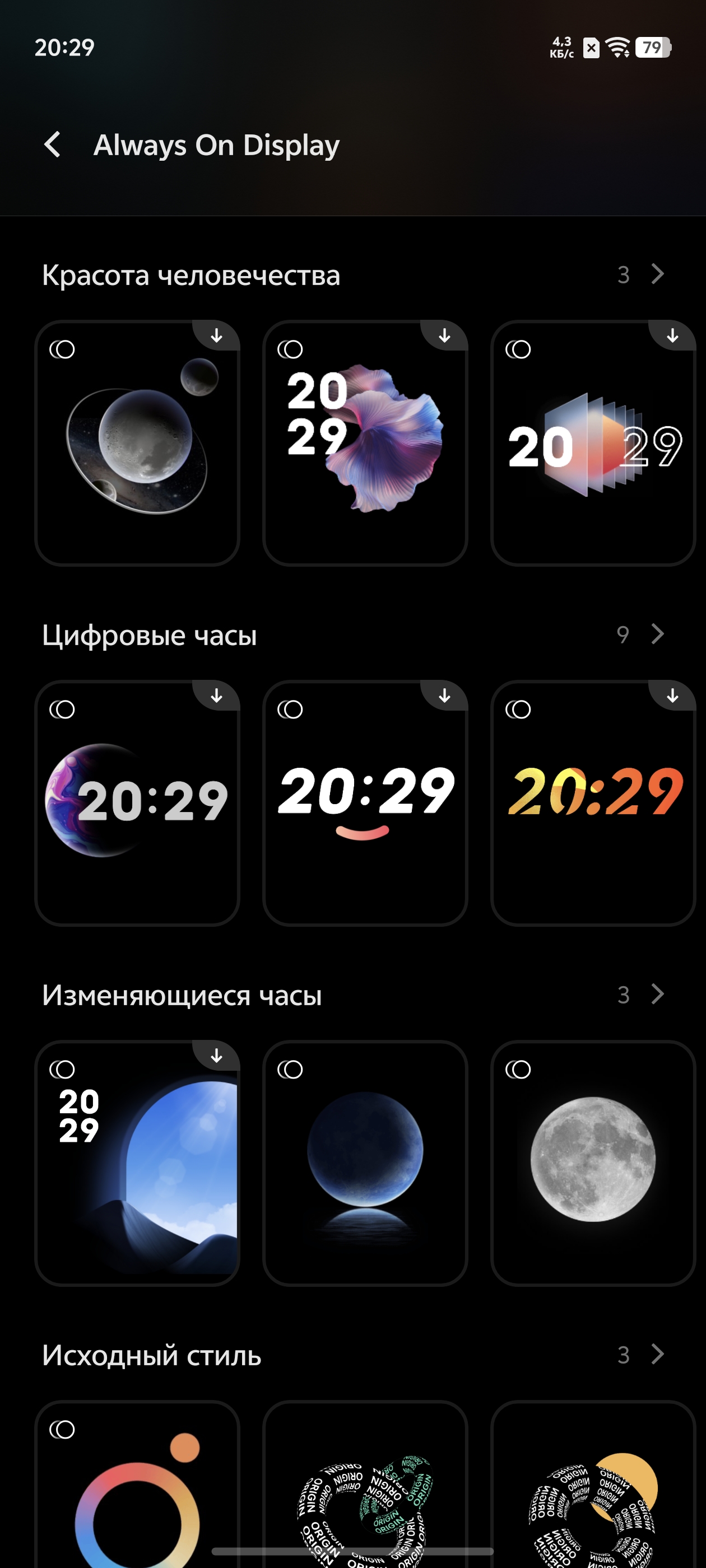This screenshot has width=706, height=1568.
Task: Choose the full moon clock style
Action: click(x=593, y=1163)
